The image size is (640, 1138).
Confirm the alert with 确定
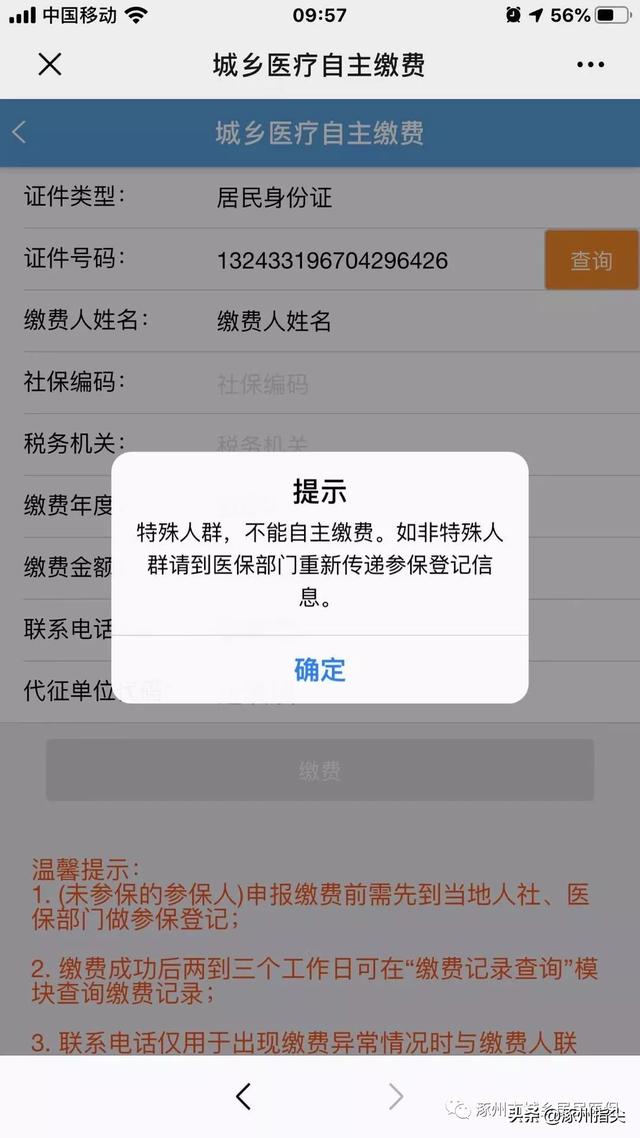(x=319, y=669)
